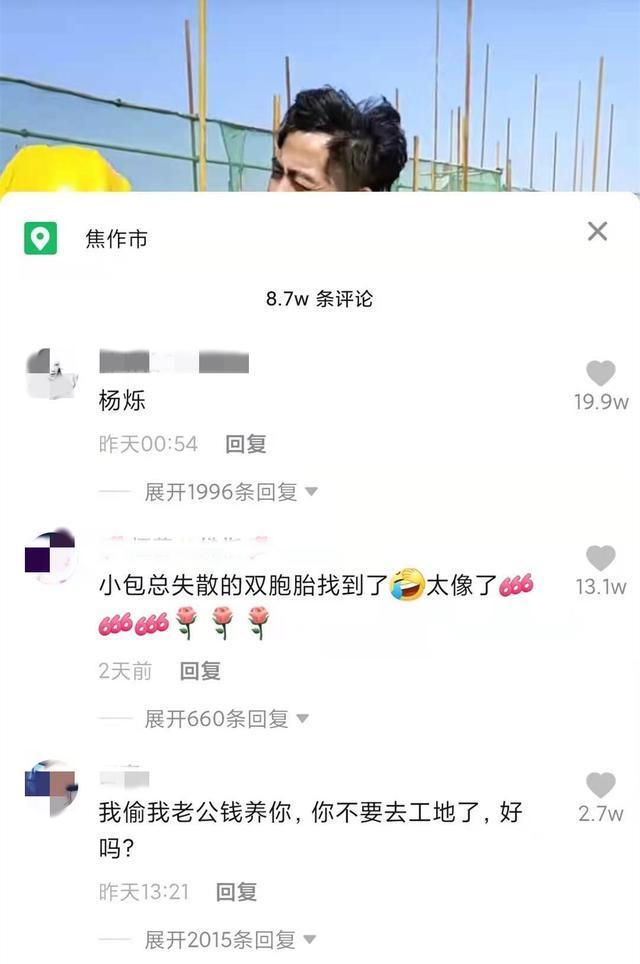640x964 pixels.
Task: Reply to the comment posted 昨天13:21
Action: click(x=237, y=891)
